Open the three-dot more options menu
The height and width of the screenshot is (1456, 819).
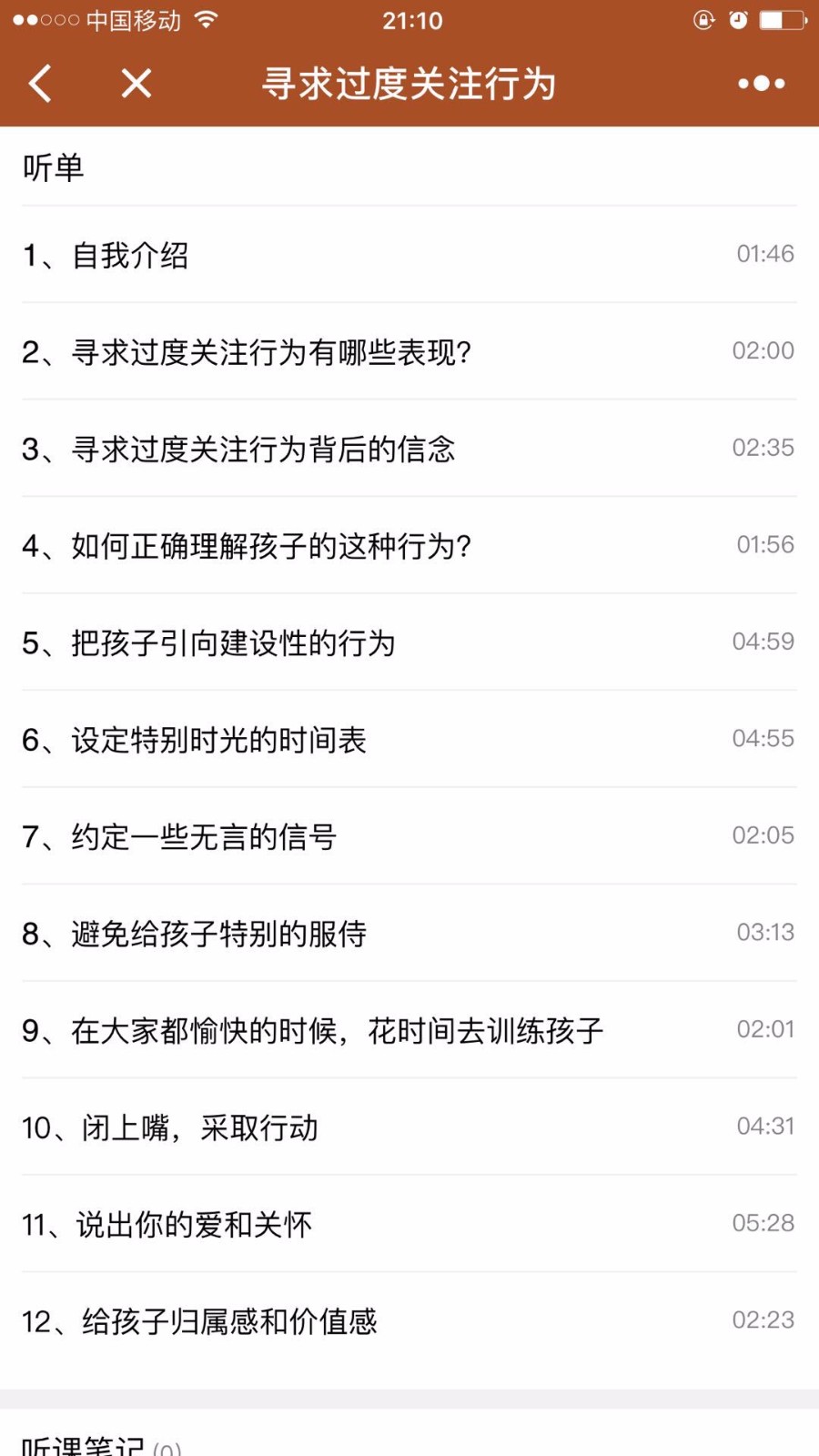click(762, 84)
